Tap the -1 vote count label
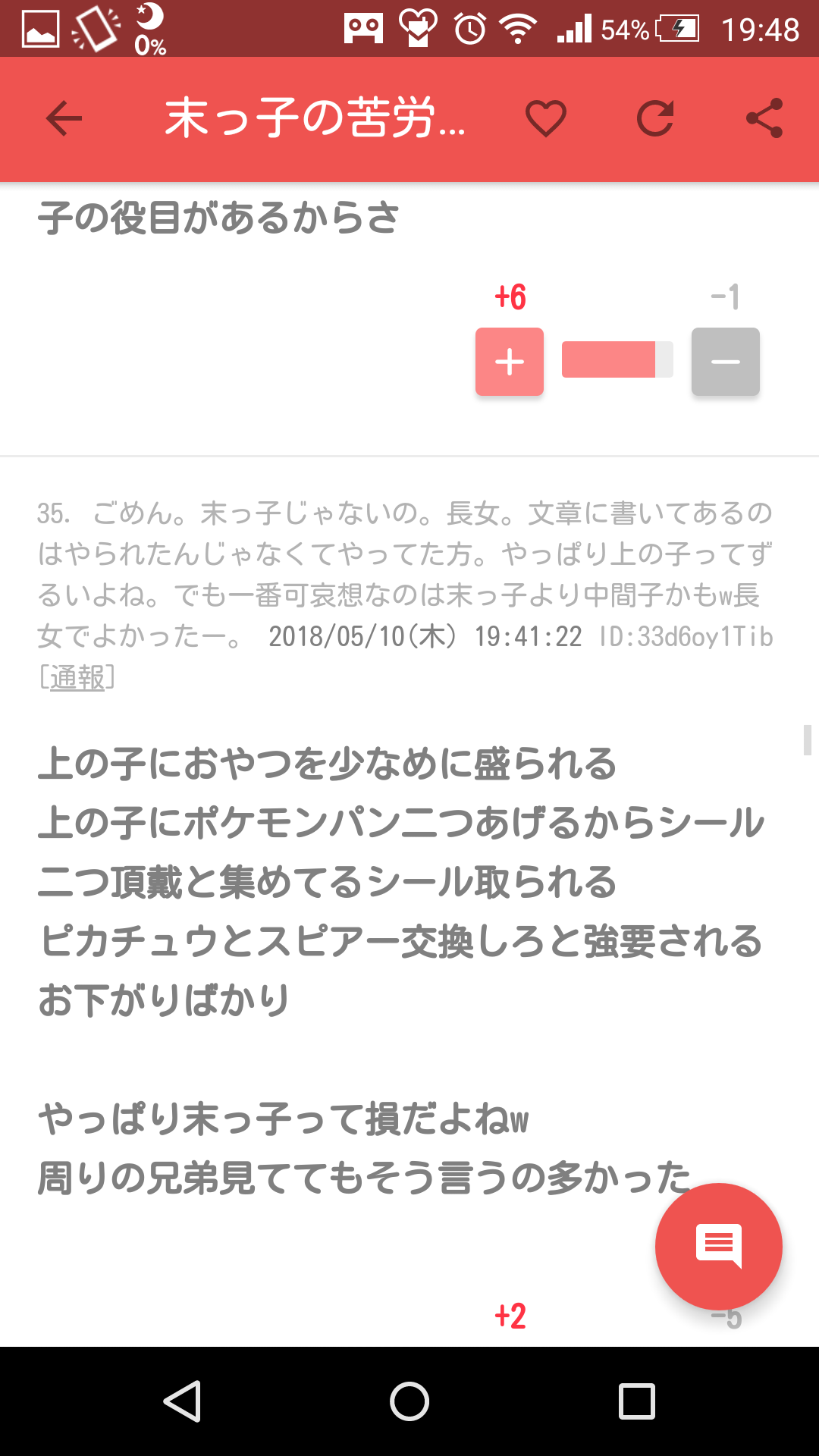The height and width of the screenshot is (1456, 819). point(726,297)
